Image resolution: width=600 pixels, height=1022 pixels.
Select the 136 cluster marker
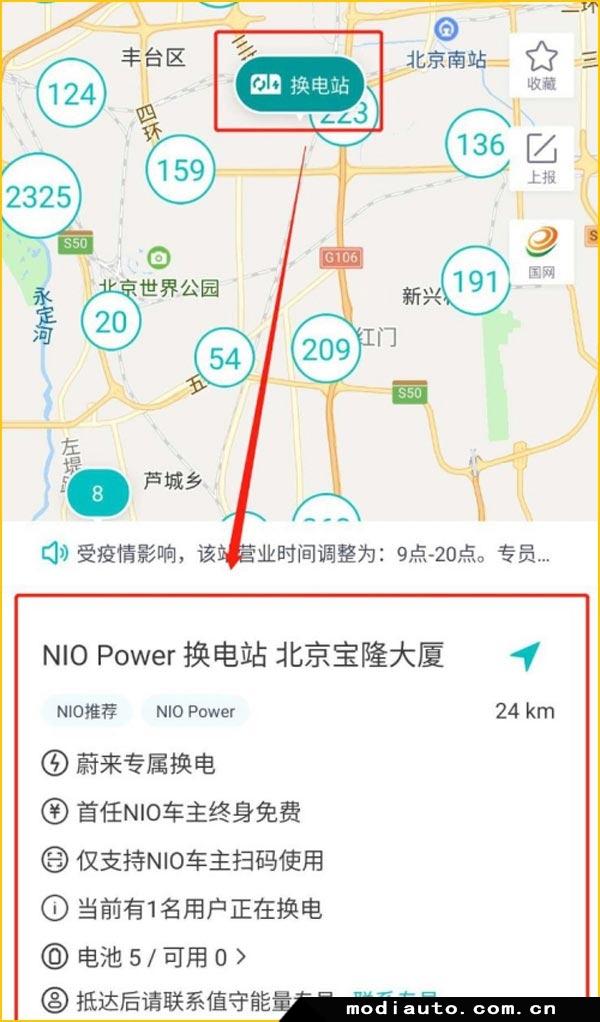(480, 144)
